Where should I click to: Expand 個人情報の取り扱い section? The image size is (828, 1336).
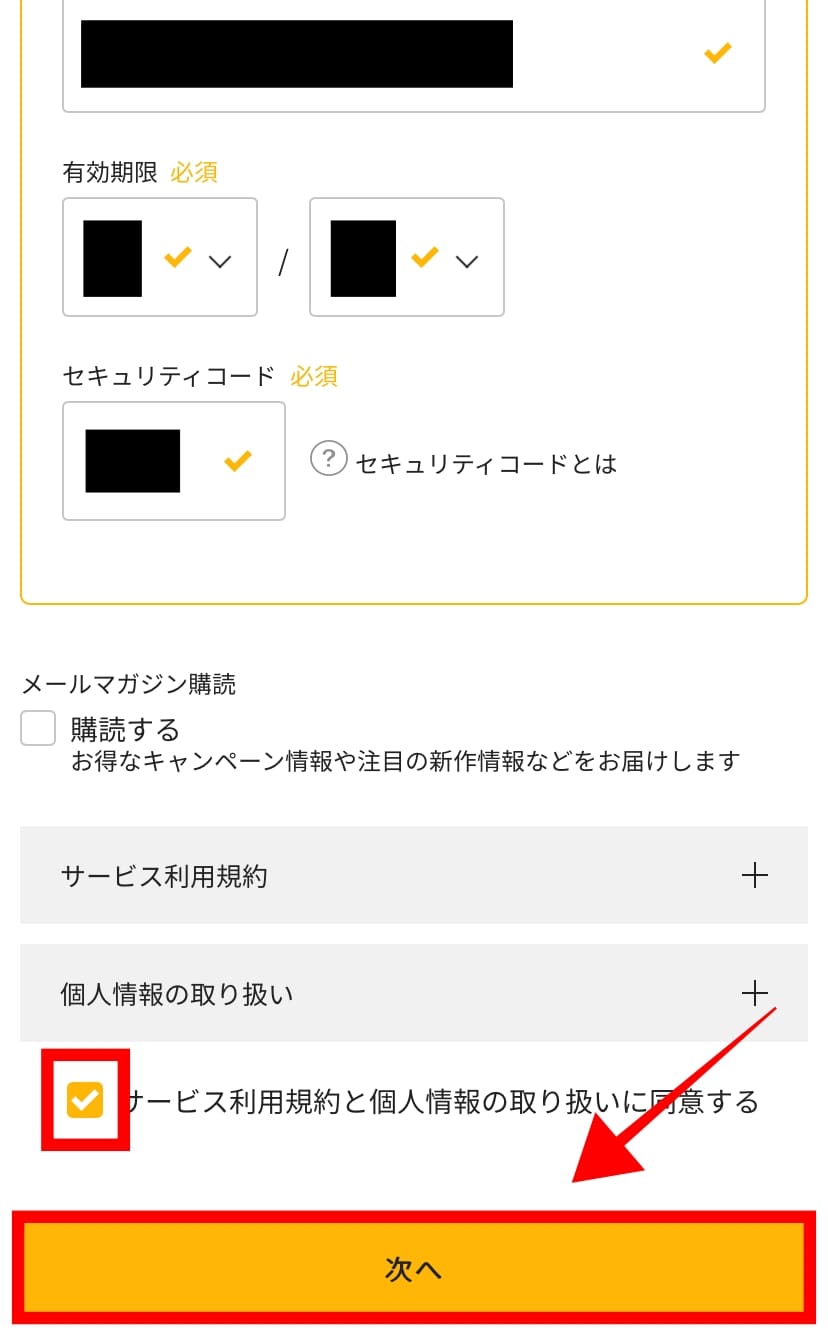[413, 994]
